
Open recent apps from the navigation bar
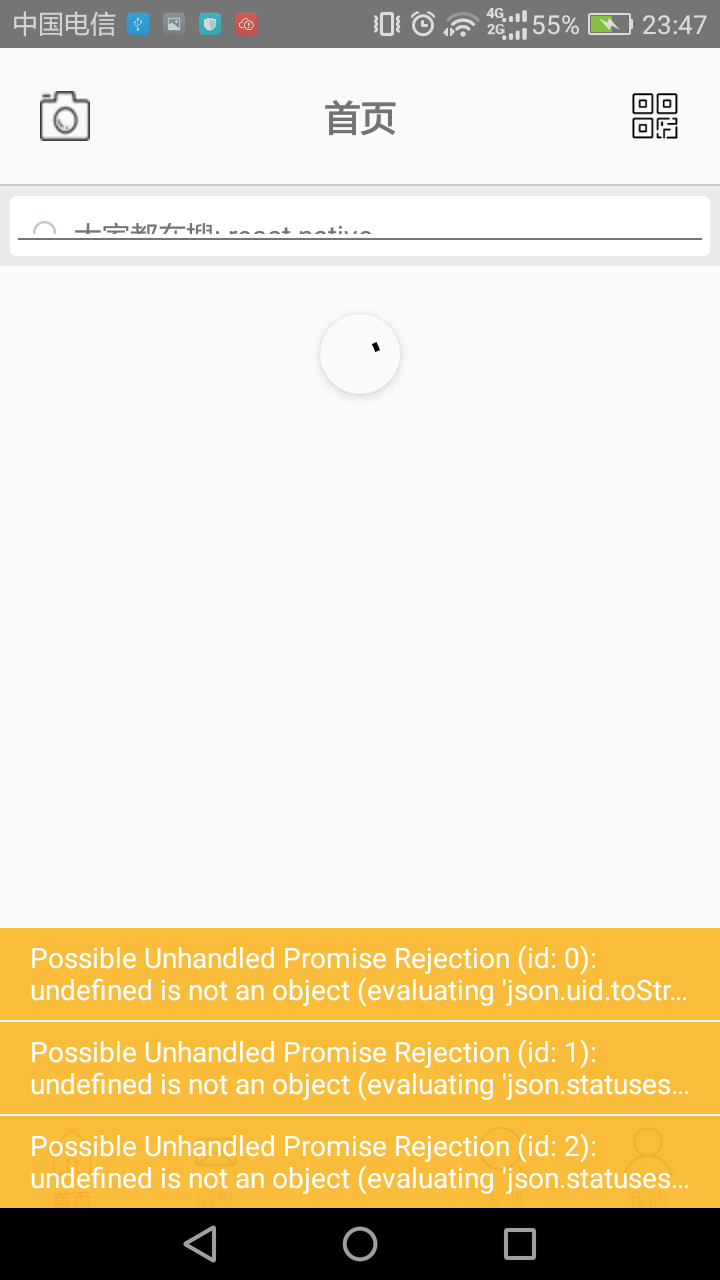(x=520, y=1244)
